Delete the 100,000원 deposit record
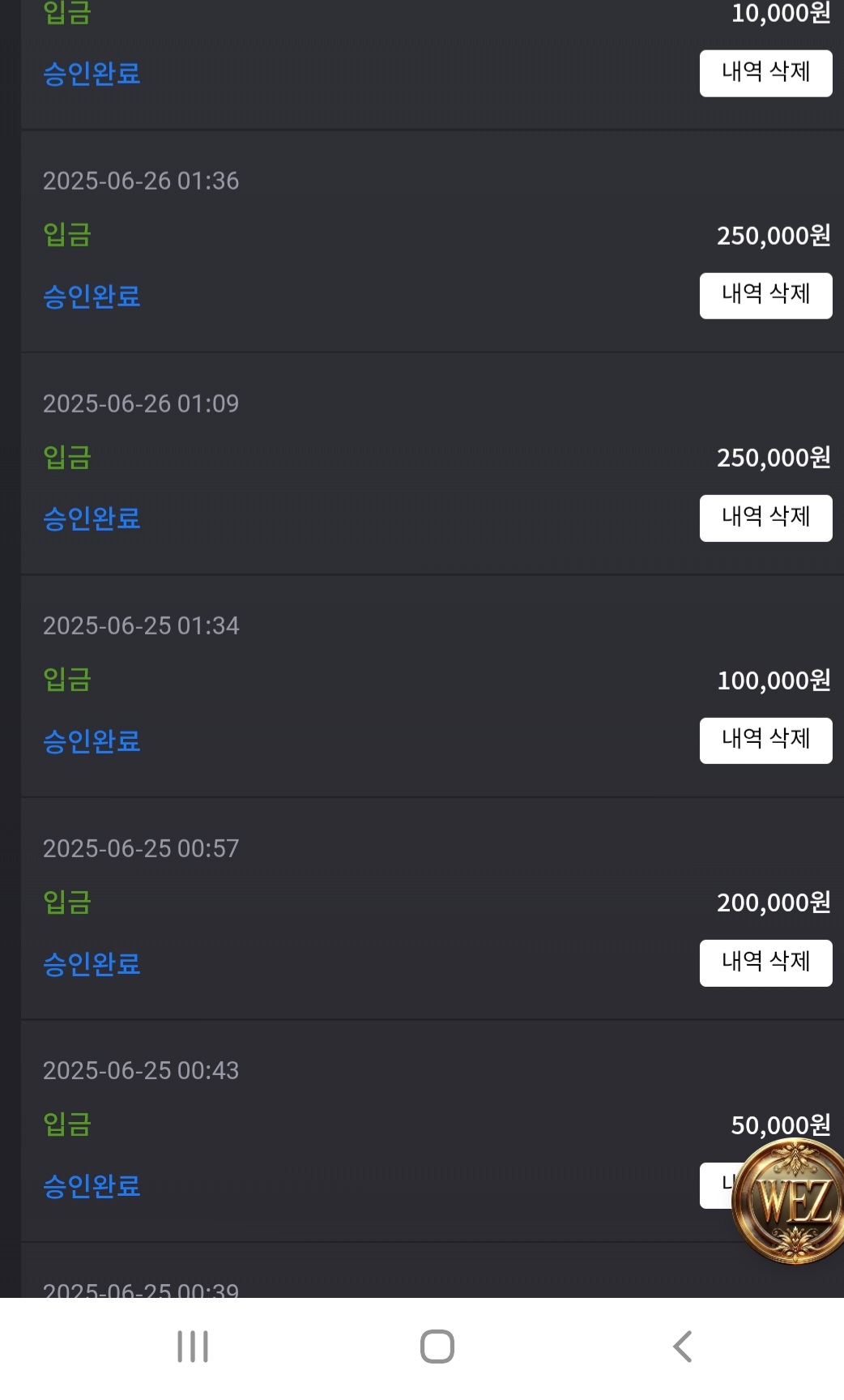 765,741
